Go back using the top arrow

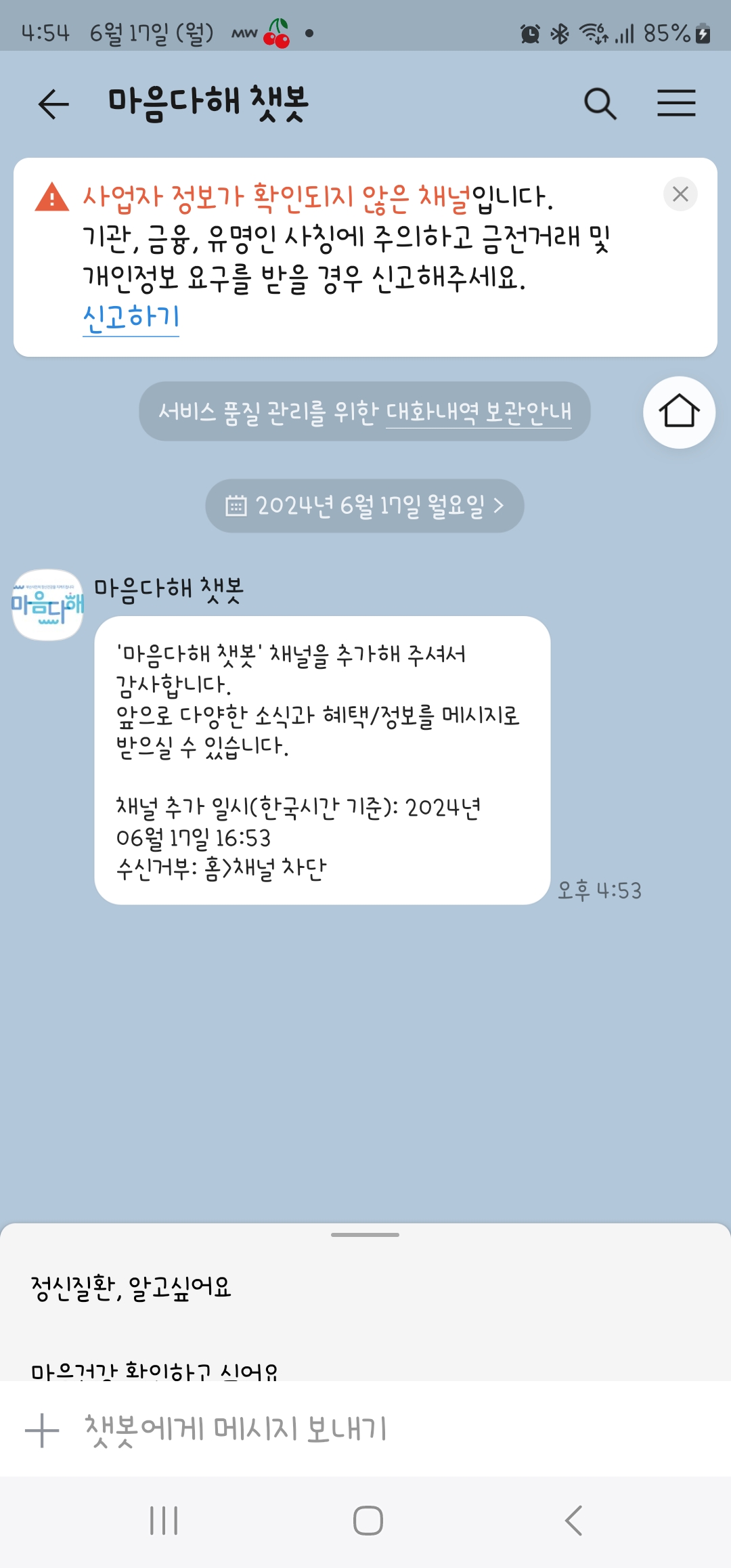pyautogui.click(x=53, y=104)
